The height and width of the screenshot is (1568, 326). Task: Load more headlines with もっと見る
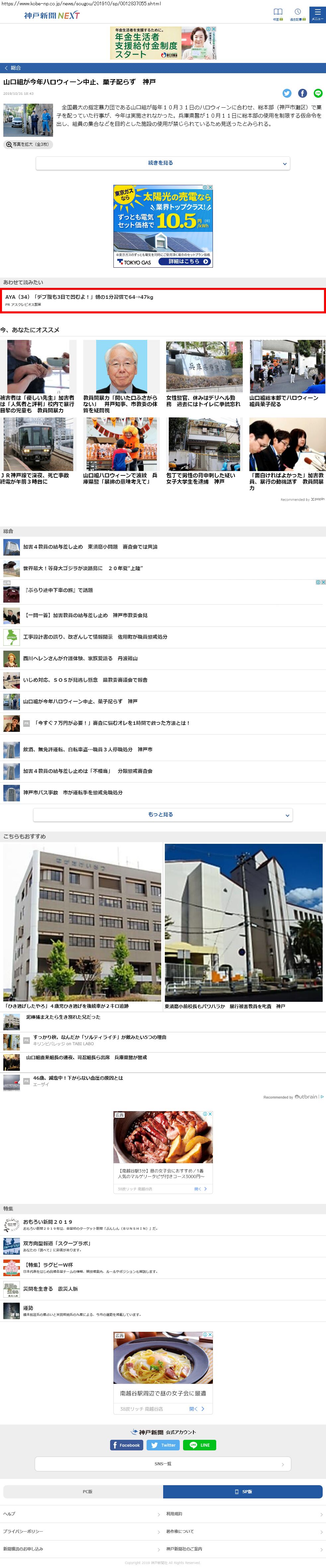[163, 814]
